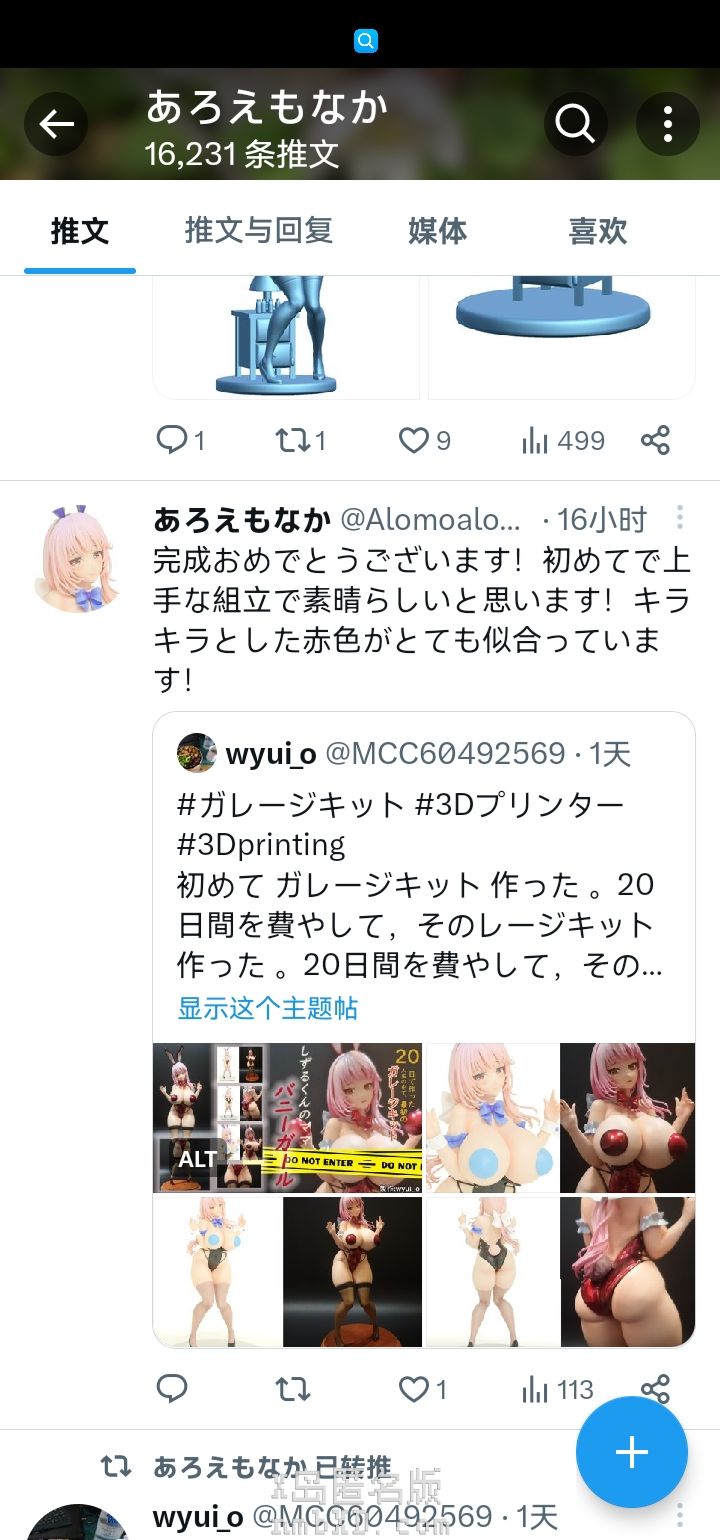Reply to the 完成おめでとう tweet
This screenshot has width=720, height=1540.
coord(173,1388)
